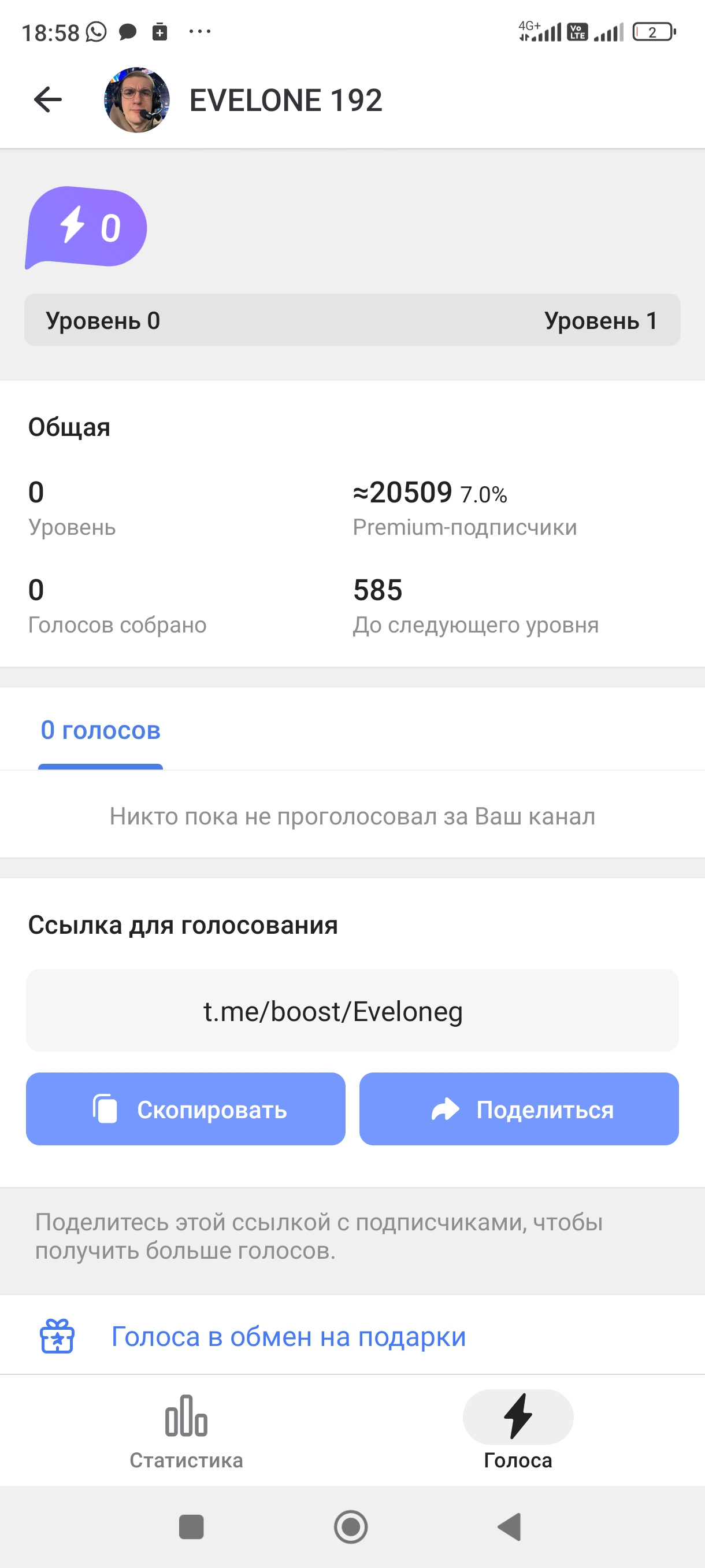This screenshot has height=1568, width=705.
Task: Tap the t.me/boost/Eveloneg link field
Action: pos(352,1011)
